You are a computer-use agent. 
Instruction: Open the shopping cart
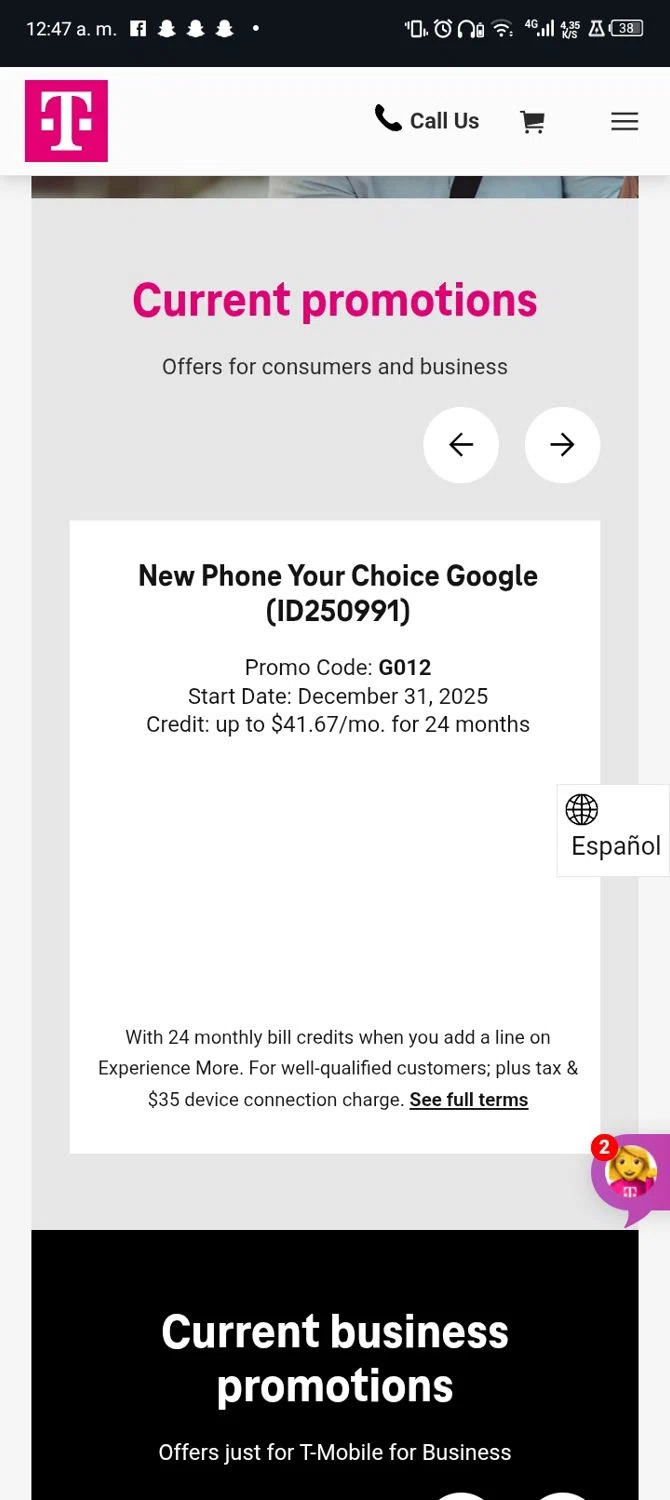coord(532,122)
